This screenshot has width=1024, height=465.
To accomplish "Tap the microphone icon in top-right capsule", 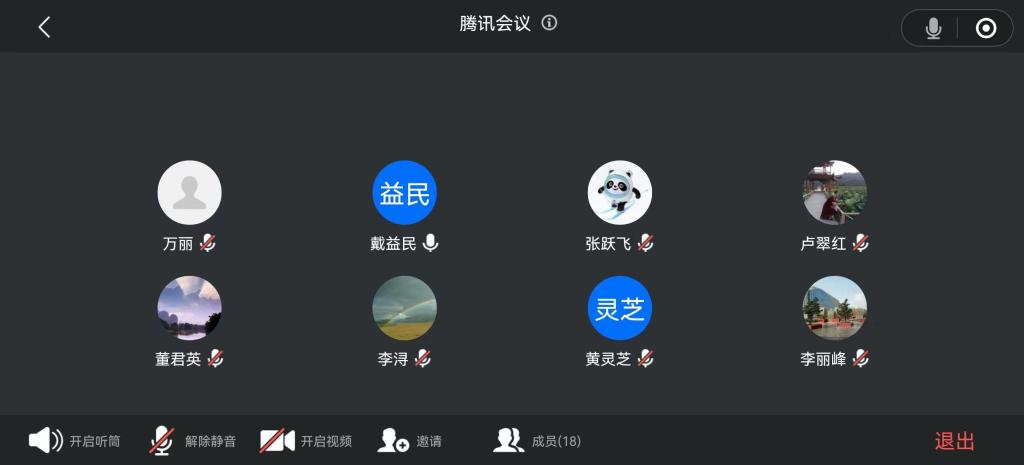I will (933, 28).
